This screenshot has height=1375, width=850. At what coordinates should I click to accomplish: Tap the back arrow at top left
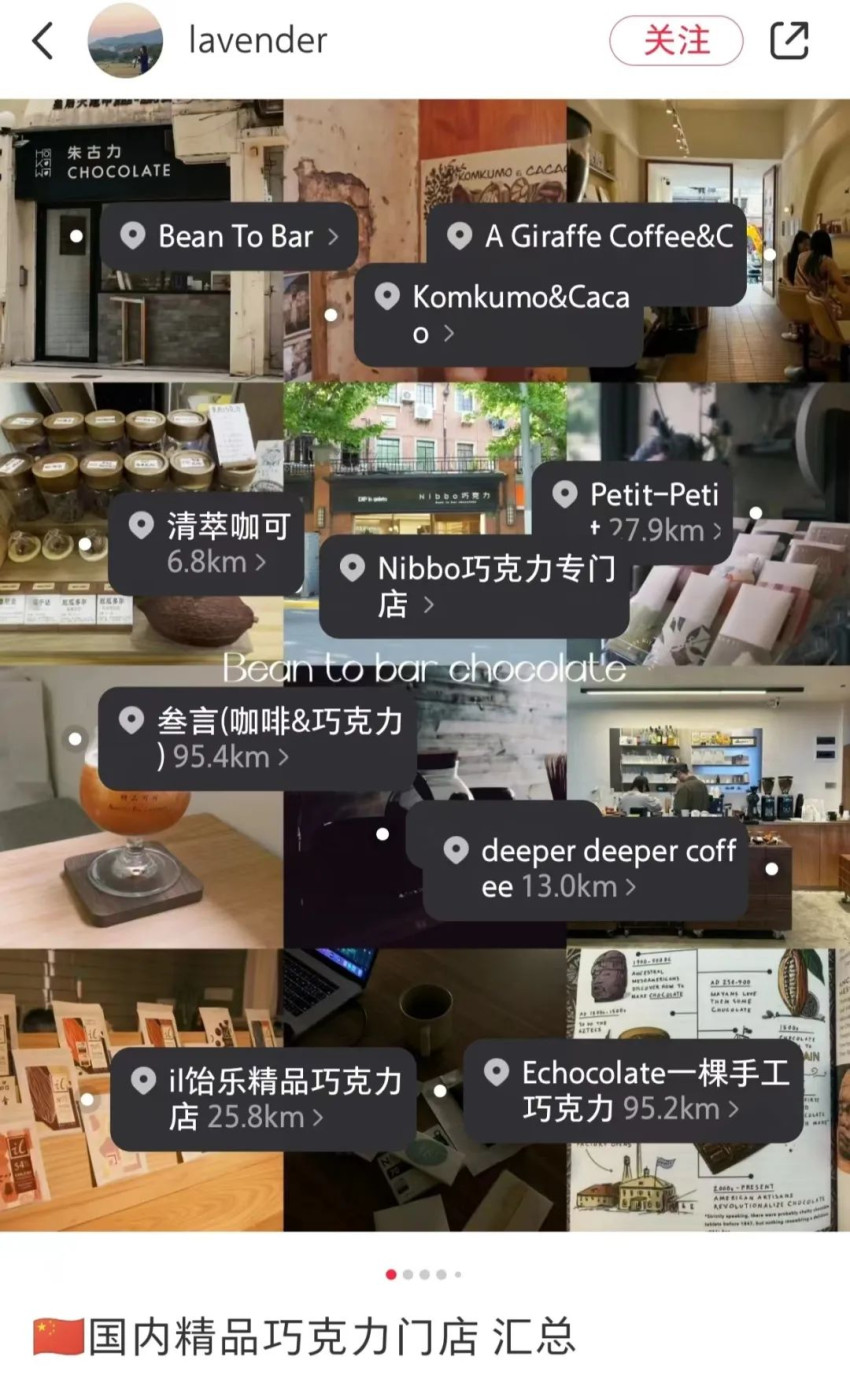(x=40, y=40)
